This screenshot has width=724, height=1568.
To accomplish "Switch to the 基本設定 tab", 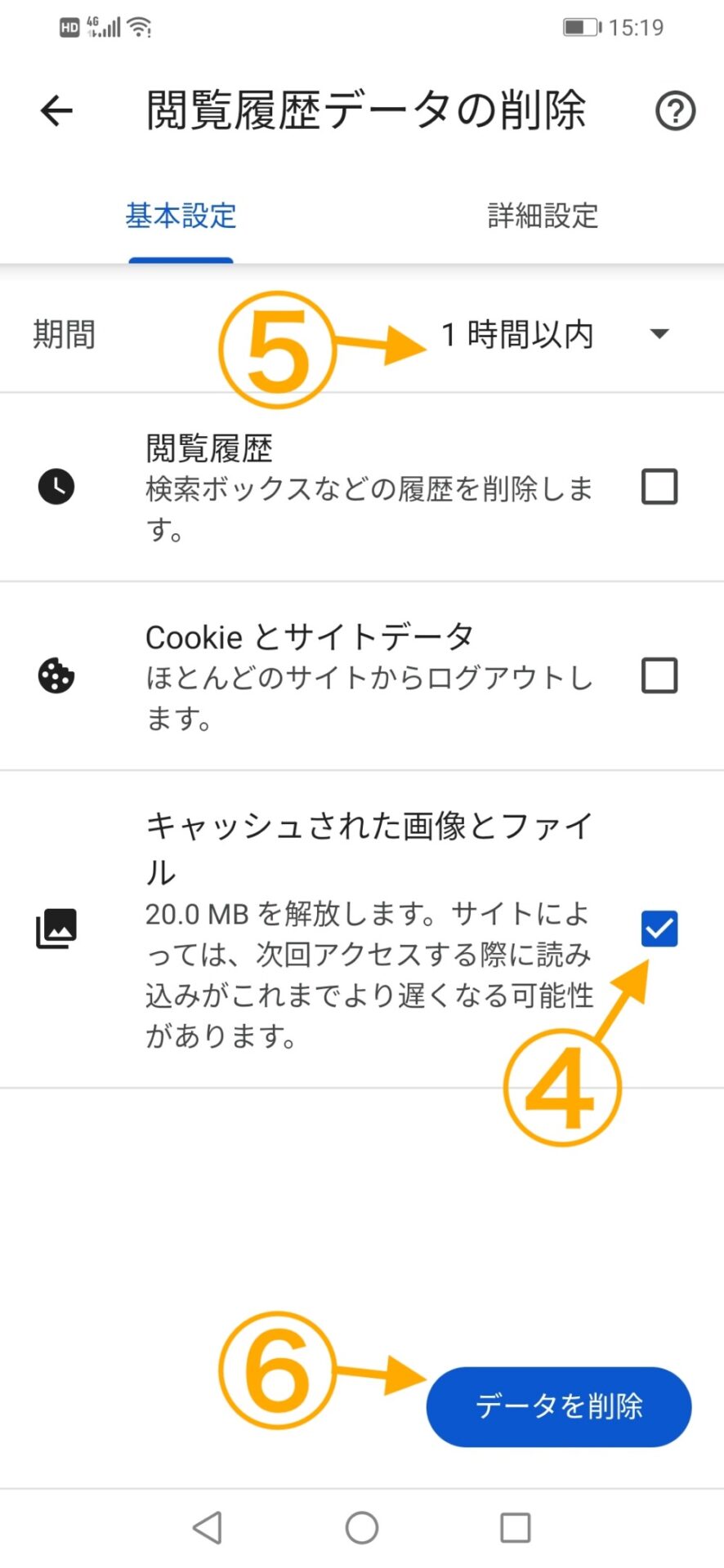I will click(181, 216).
